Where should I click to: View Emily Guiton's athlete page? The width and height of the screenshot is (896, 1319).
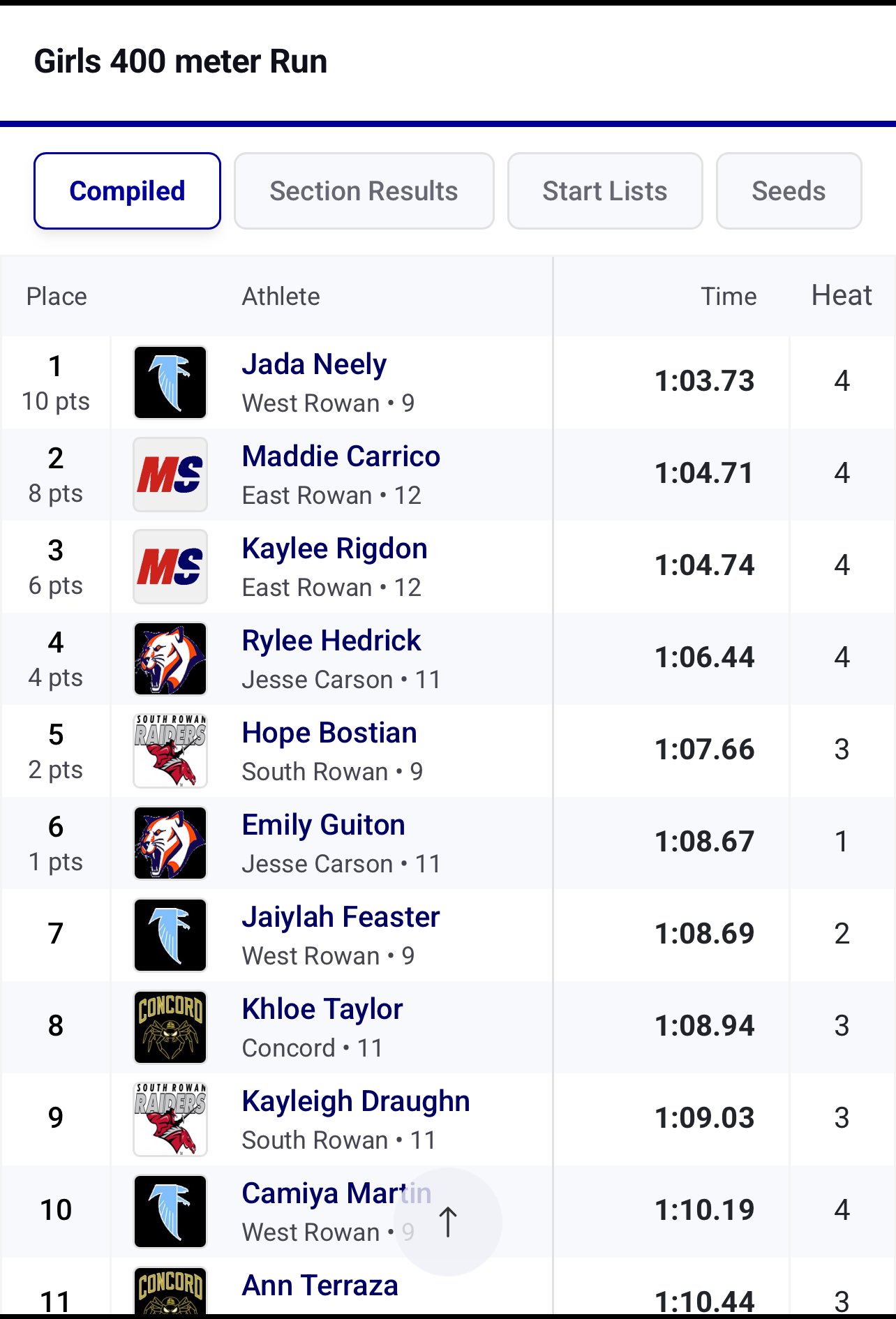pos(323,825)
